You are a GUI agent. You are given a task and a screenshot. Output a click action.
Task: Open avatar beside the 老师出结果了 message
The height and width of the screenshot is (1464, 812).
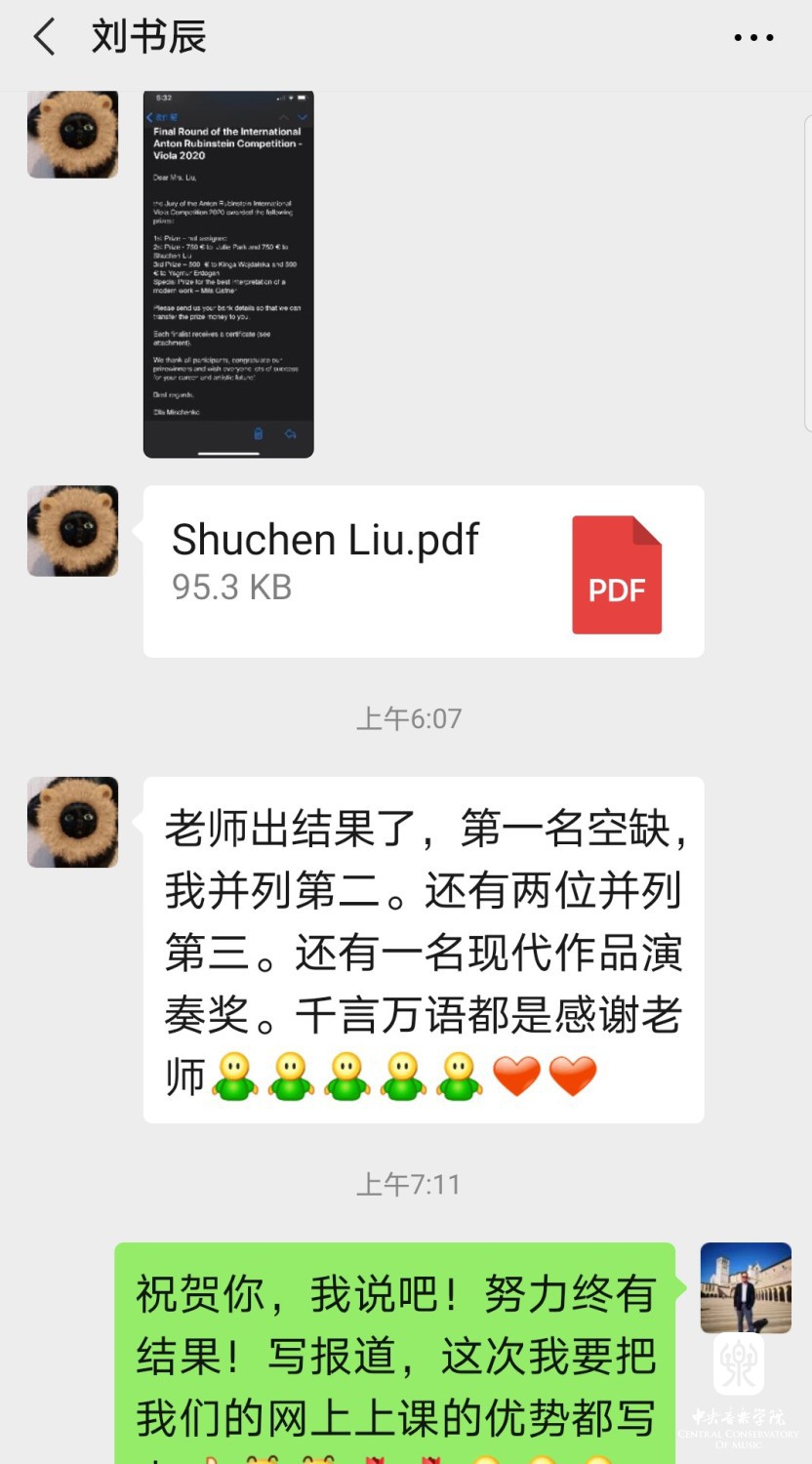(73, 822)
